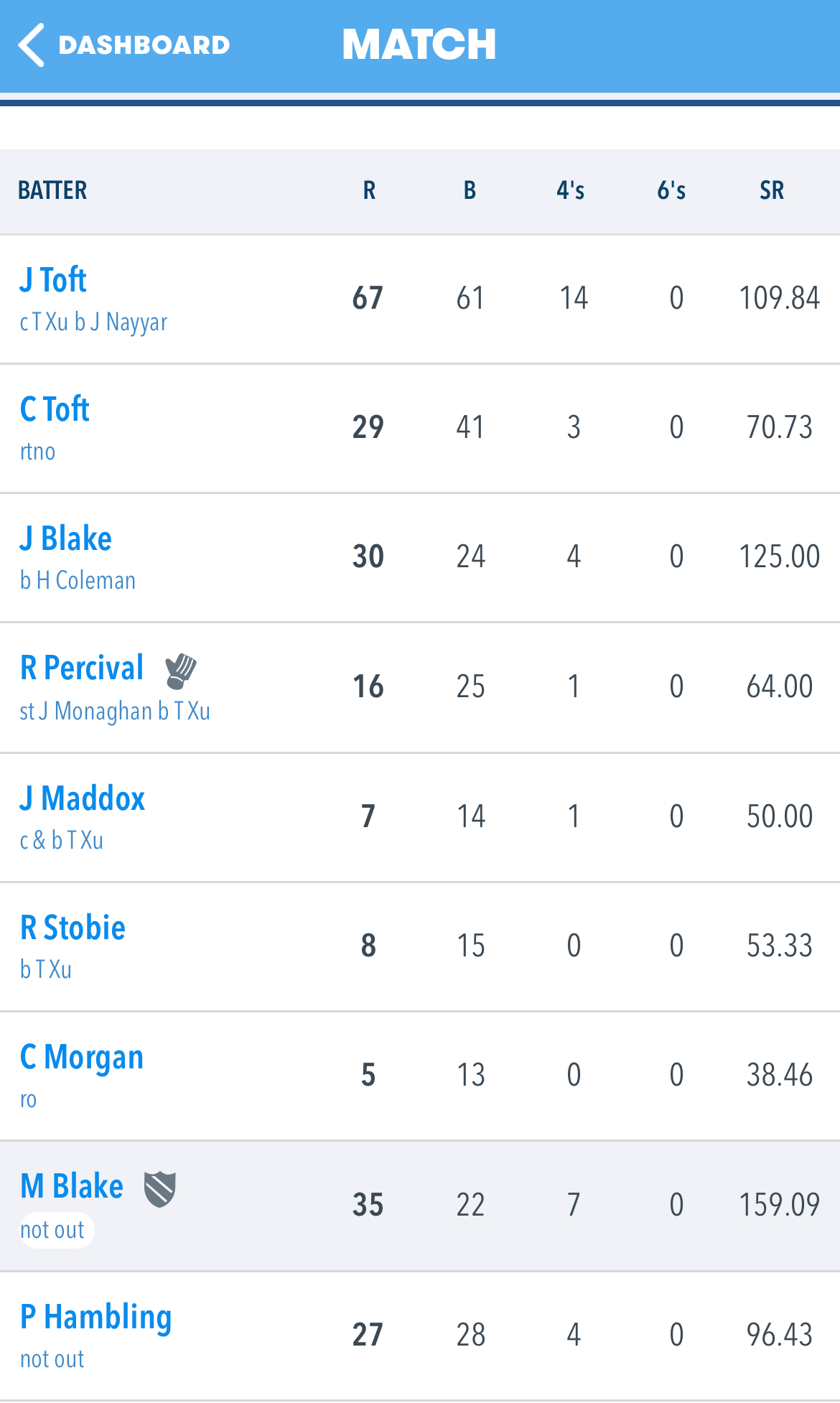Image resolution: width=840 pixels, height=1403 pixels.
Task: View J Blake's player details
Action: pos(66,539)
